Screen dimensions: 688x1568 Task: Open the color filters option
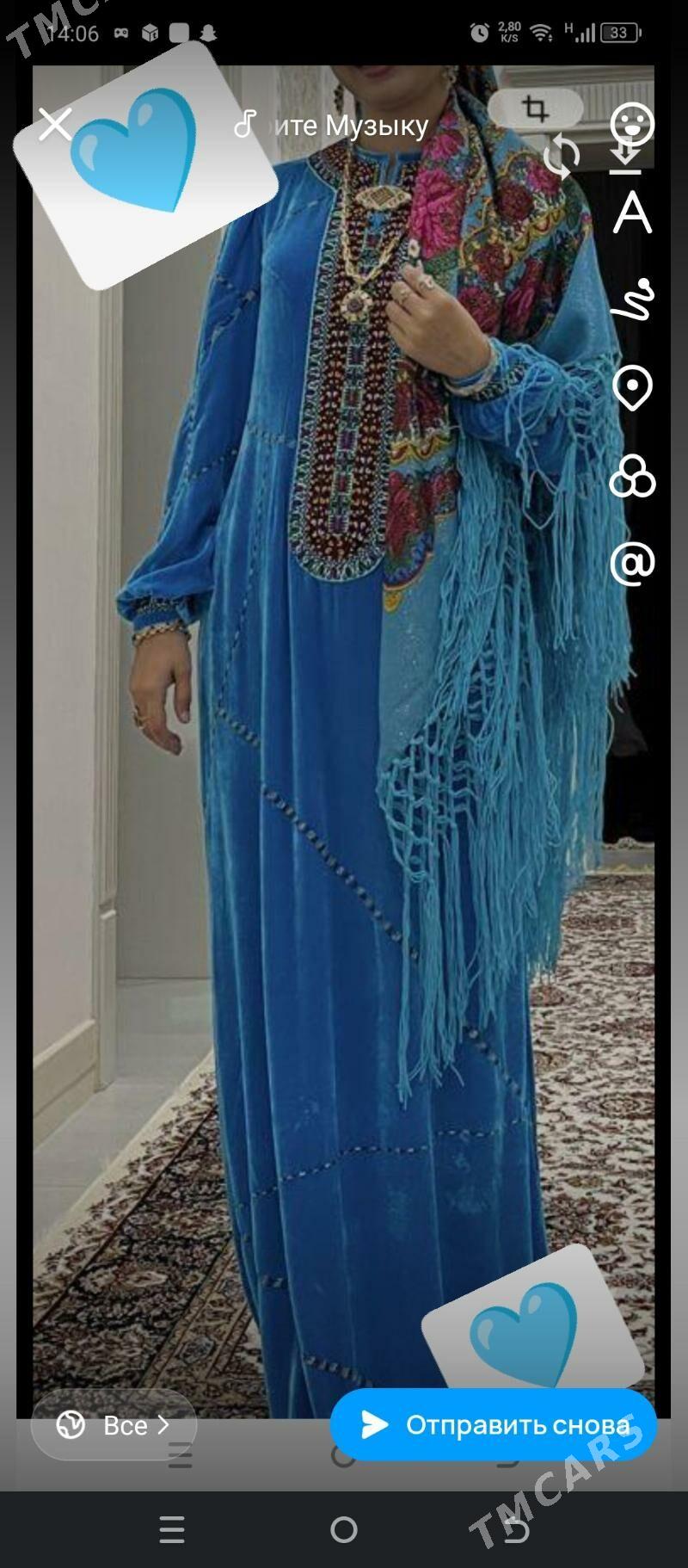[632, 476]
